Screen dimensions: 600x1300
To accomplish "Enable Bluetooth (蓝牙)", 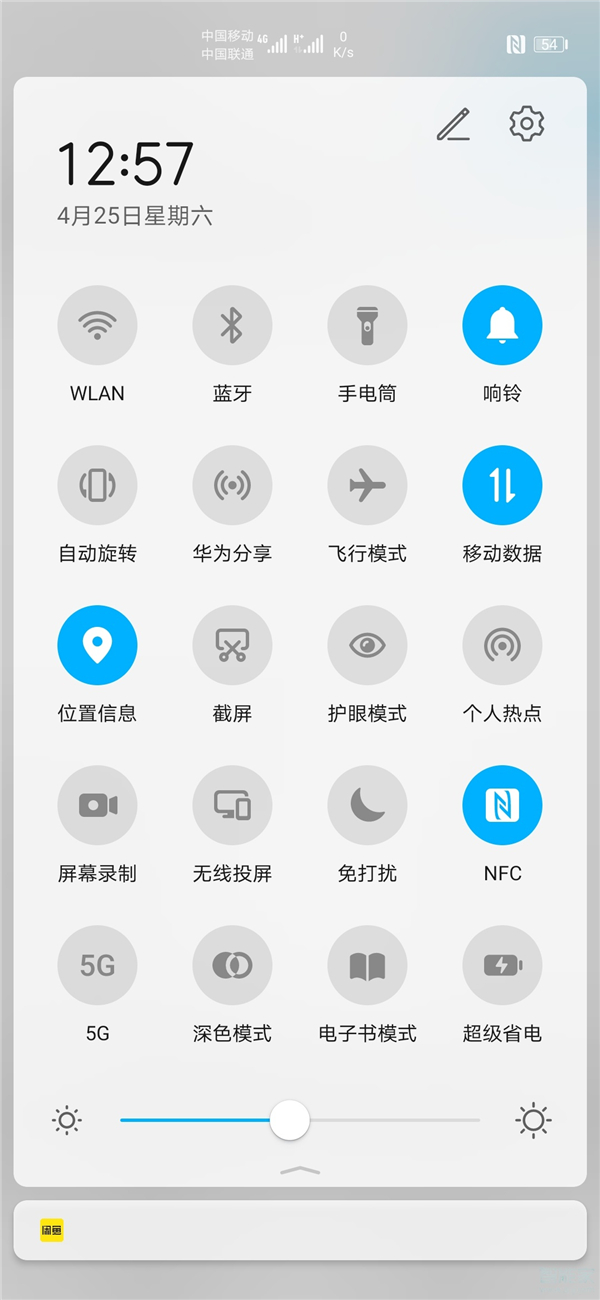I will tap(232, 325).
